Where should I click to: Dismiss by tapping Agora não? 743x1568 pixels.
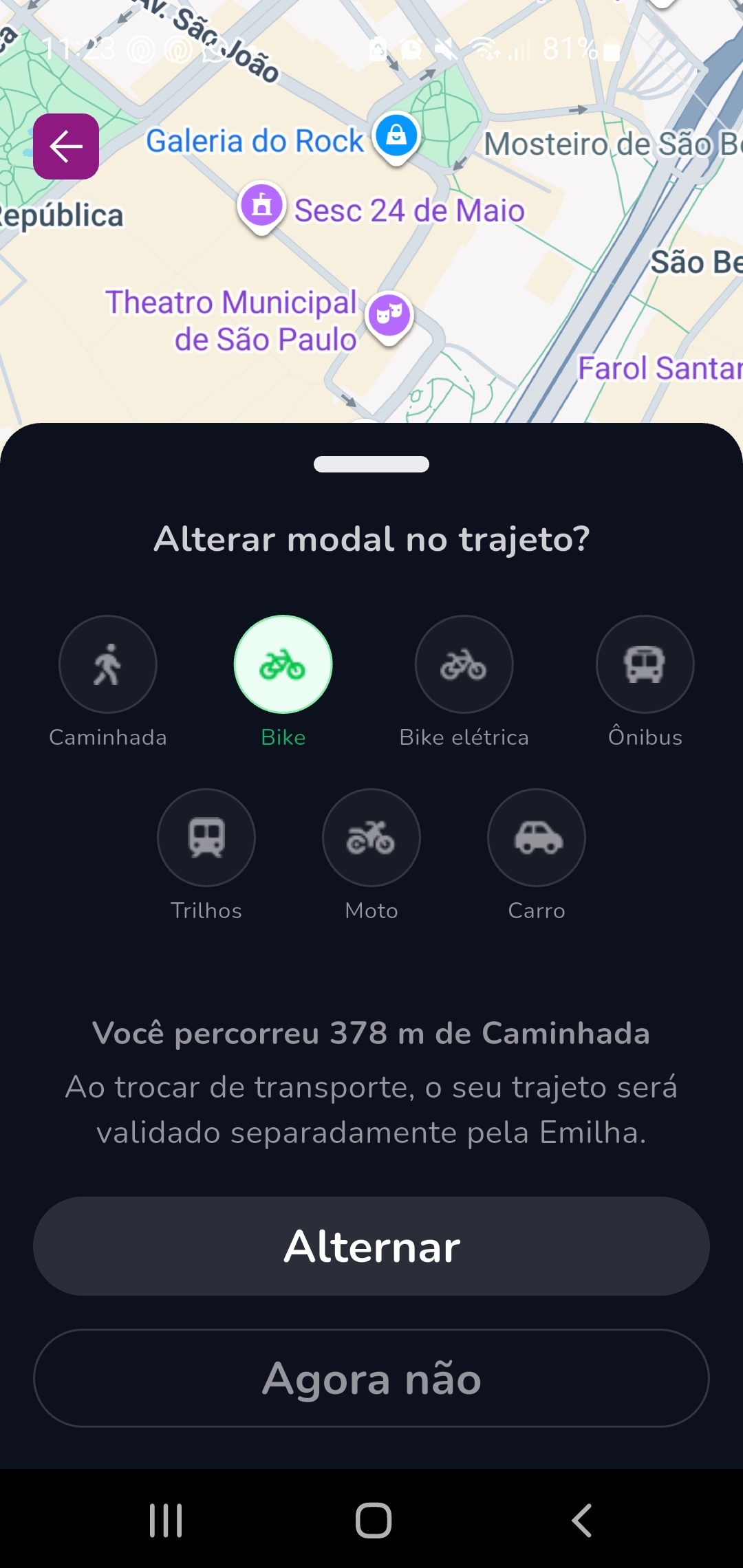point(371,1378)
